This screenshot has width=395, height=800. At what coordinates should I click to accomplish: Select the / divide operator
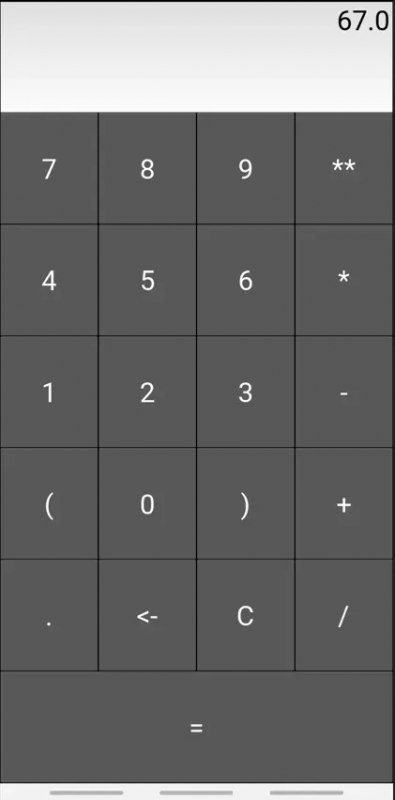(x=344, y=615)
